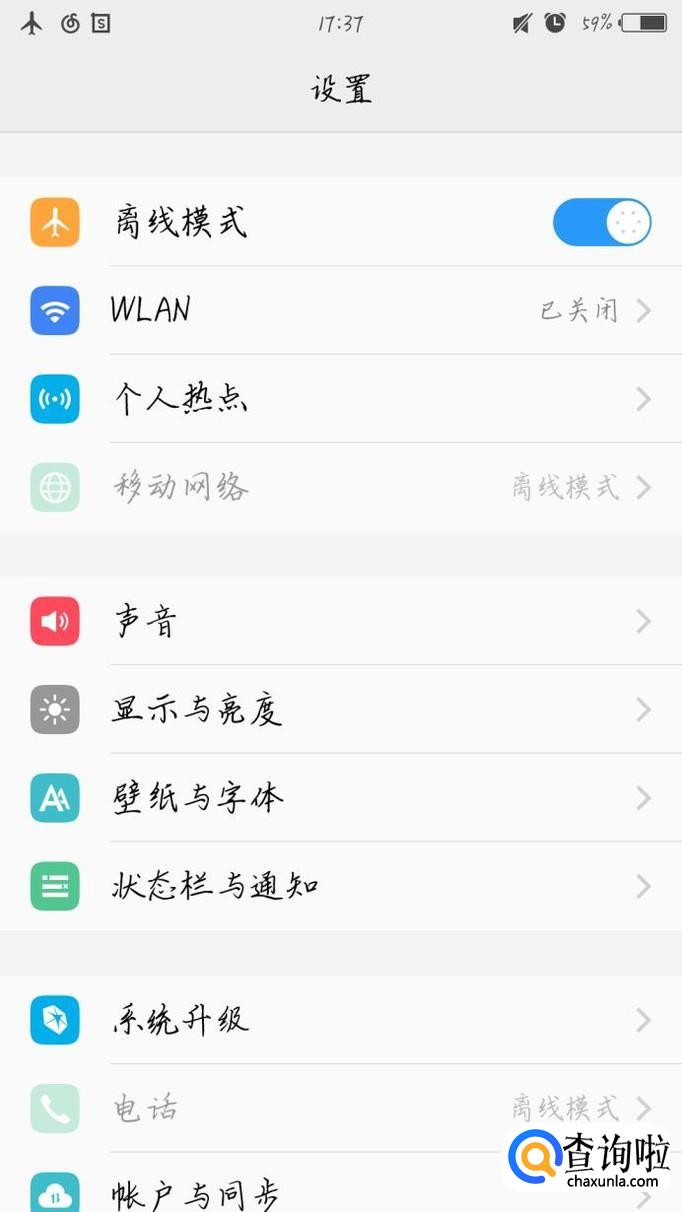Image resolution: width=682 pixels, height=1212 pixels.
Task: Open WLAN settings
Action: 340,310
